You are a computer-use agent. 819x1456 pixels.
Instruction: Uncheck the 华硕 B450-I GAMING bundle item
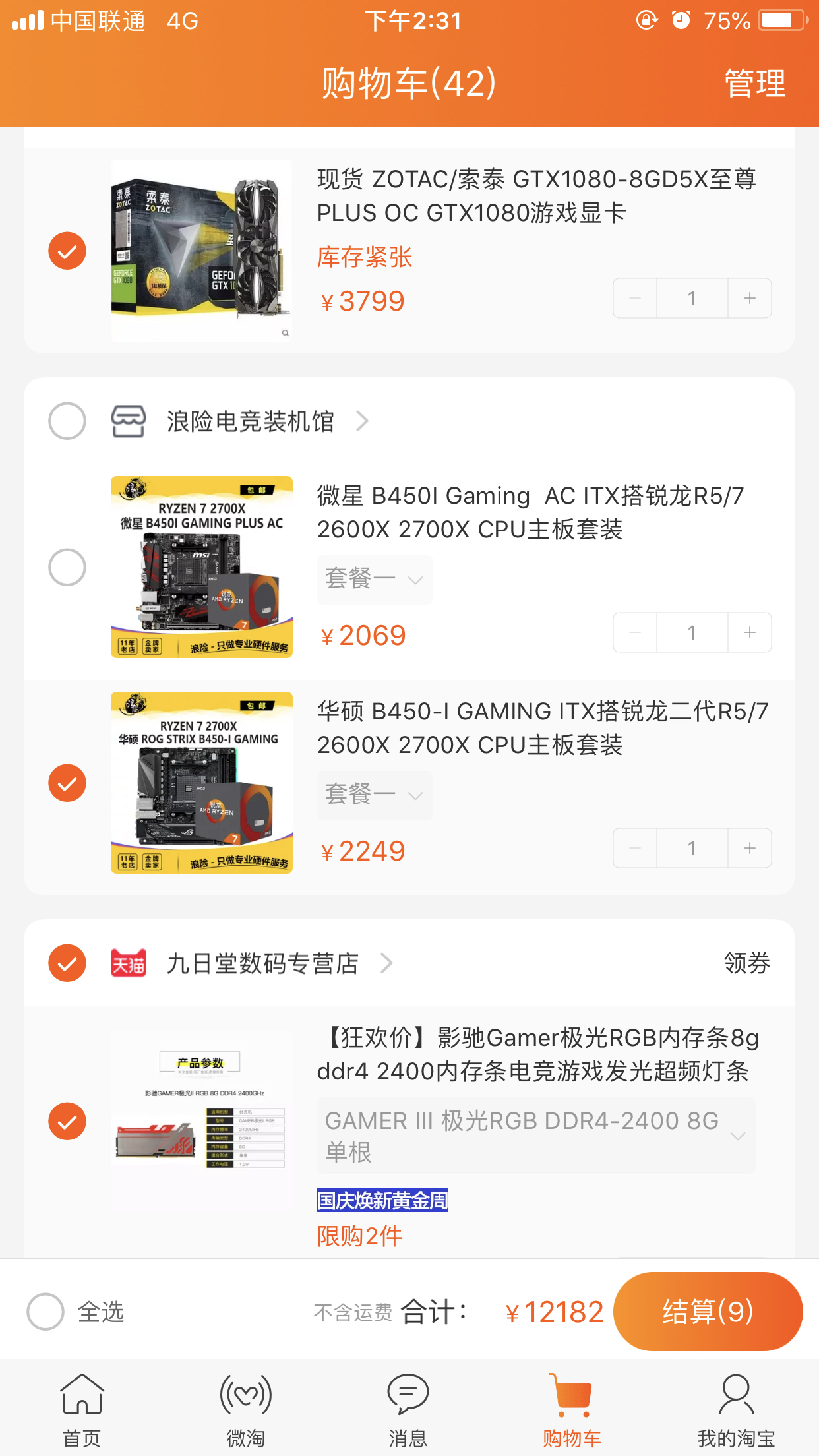[x=67, y=783]
